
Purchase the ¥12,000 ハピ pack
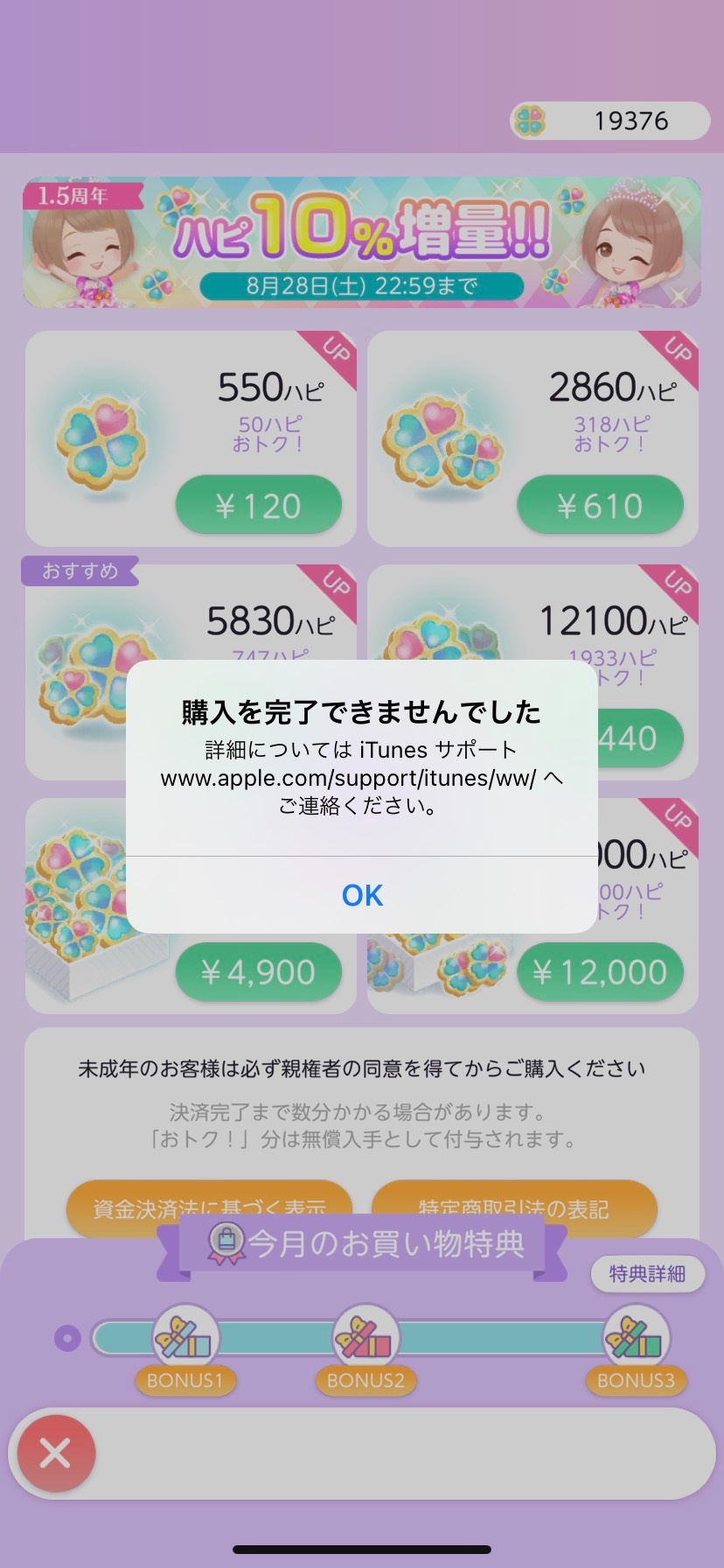pyautogui.click(x=600, y=972)
